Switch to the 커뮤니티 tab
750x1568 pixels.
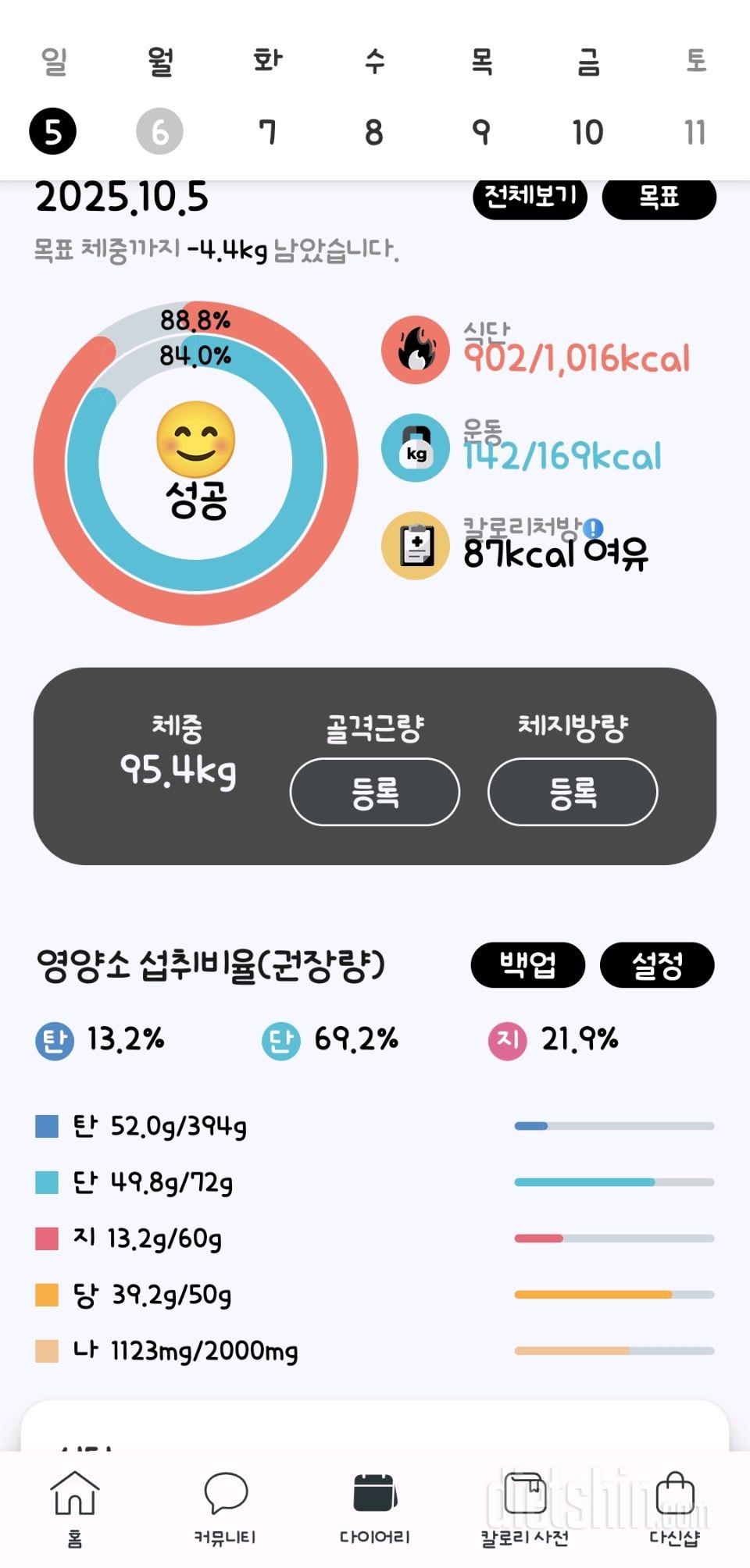225,1508
